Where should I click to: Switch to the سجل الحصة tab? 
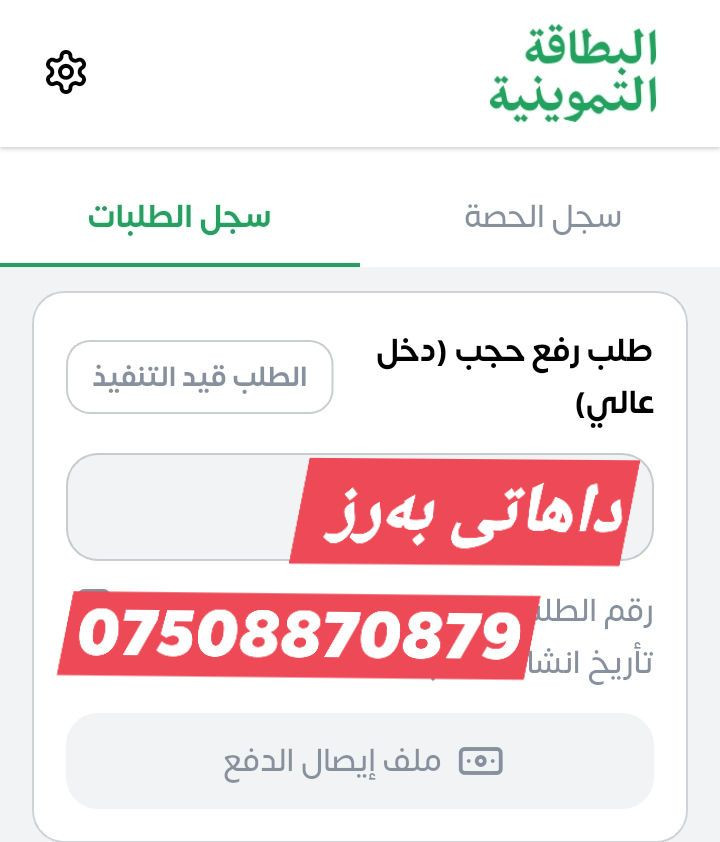tap(542, 217)
